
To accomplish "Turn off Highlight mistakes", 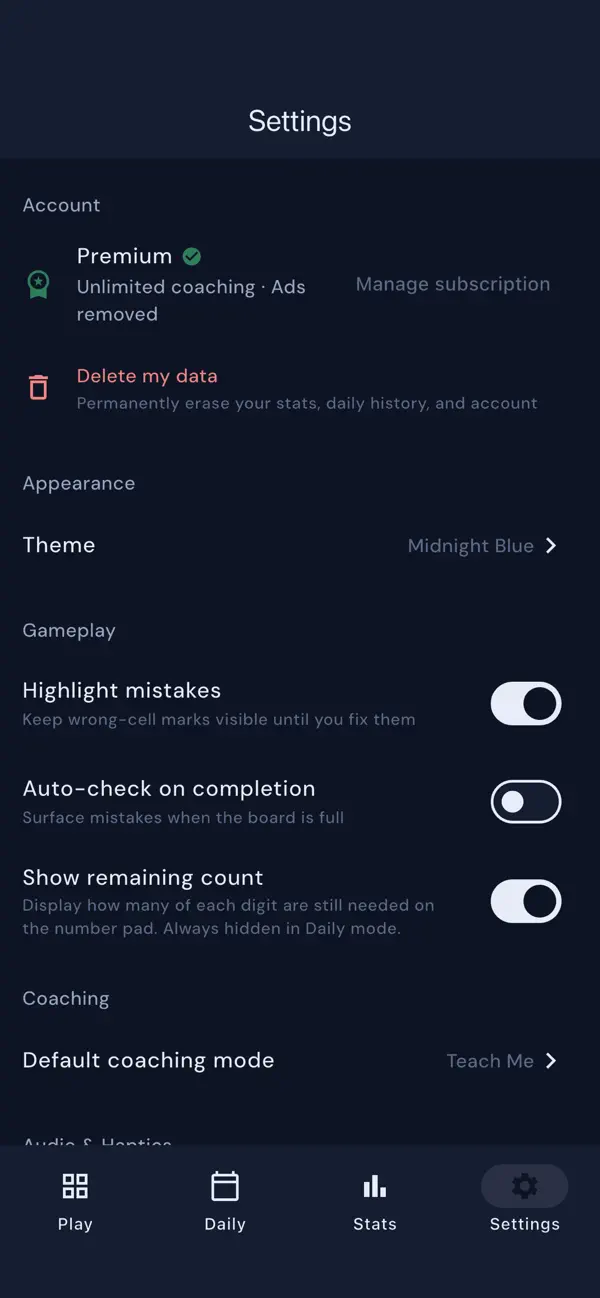I will 526,704.
